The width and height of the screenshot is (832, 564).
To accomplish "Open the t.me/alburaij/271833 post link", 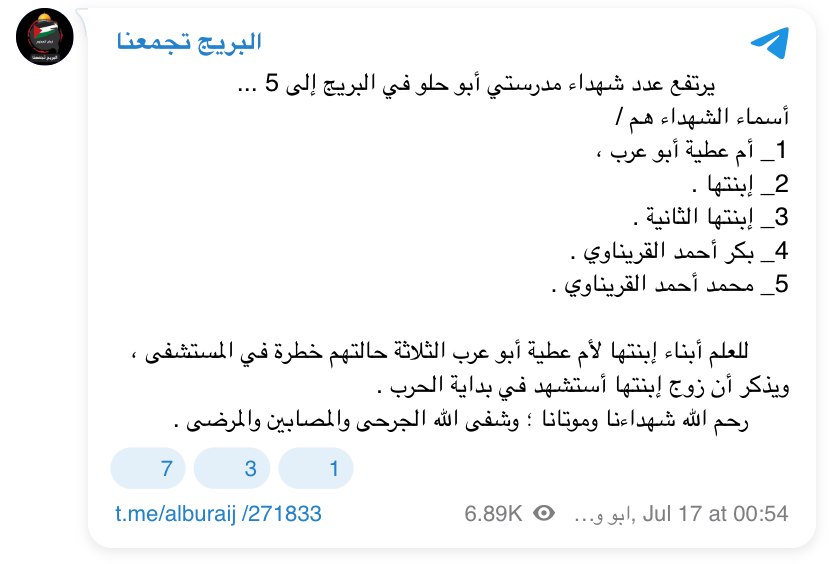I will [x=218, y=514].
